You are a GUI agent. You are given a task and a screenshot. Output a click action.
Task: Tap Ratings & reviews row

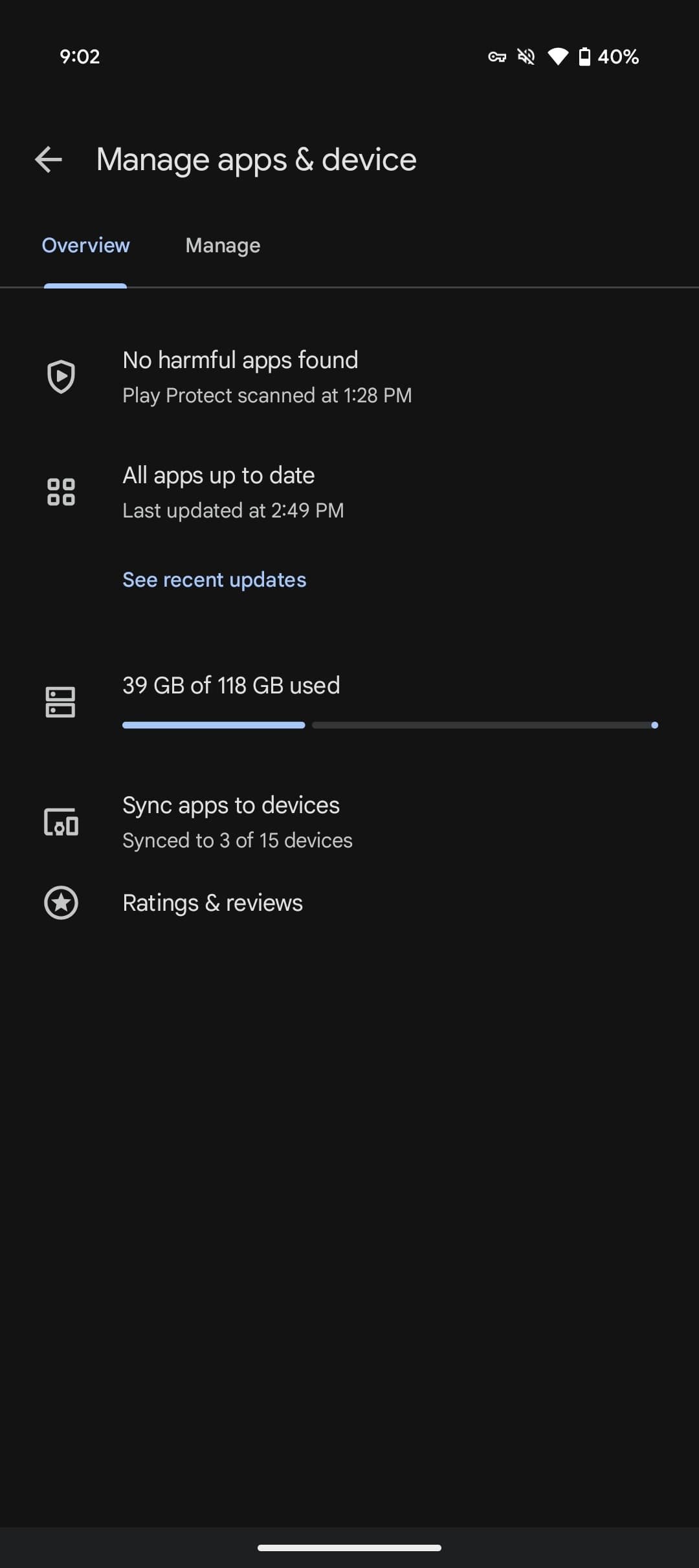tap(212, 903)
